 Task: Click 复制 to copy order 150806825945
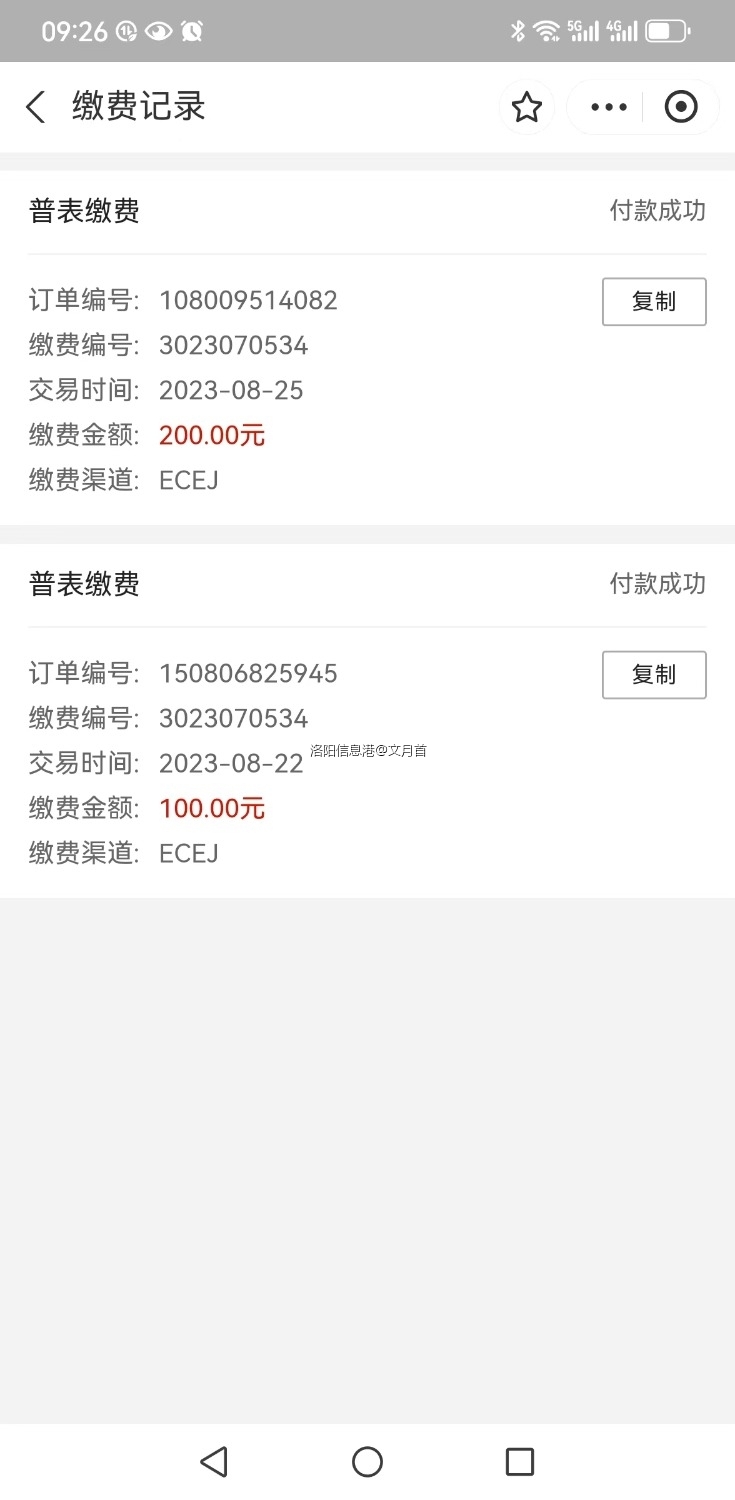point(654,674)
